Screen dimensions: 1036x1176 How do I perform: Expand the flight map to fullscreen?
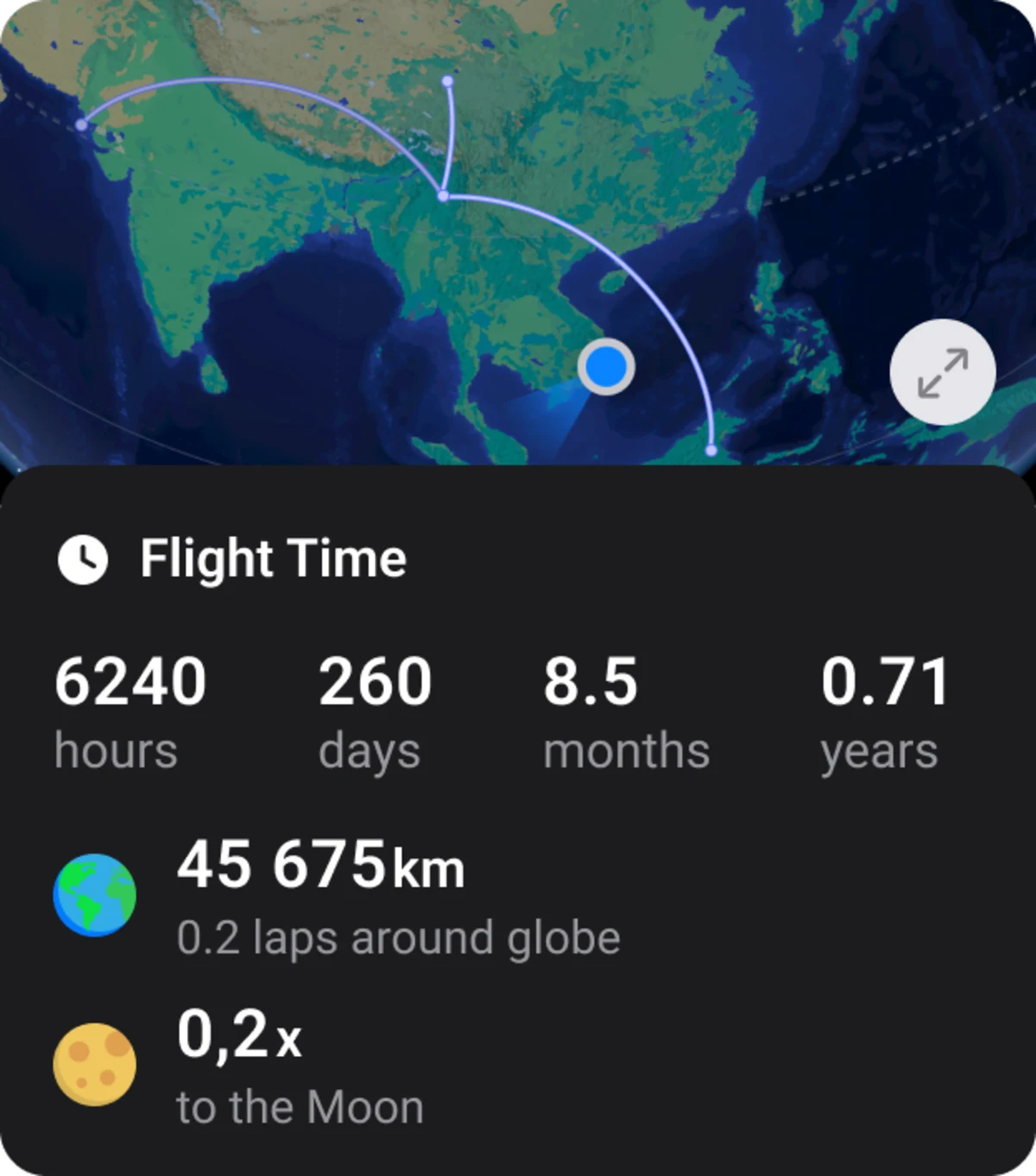[x=942, y=372]
